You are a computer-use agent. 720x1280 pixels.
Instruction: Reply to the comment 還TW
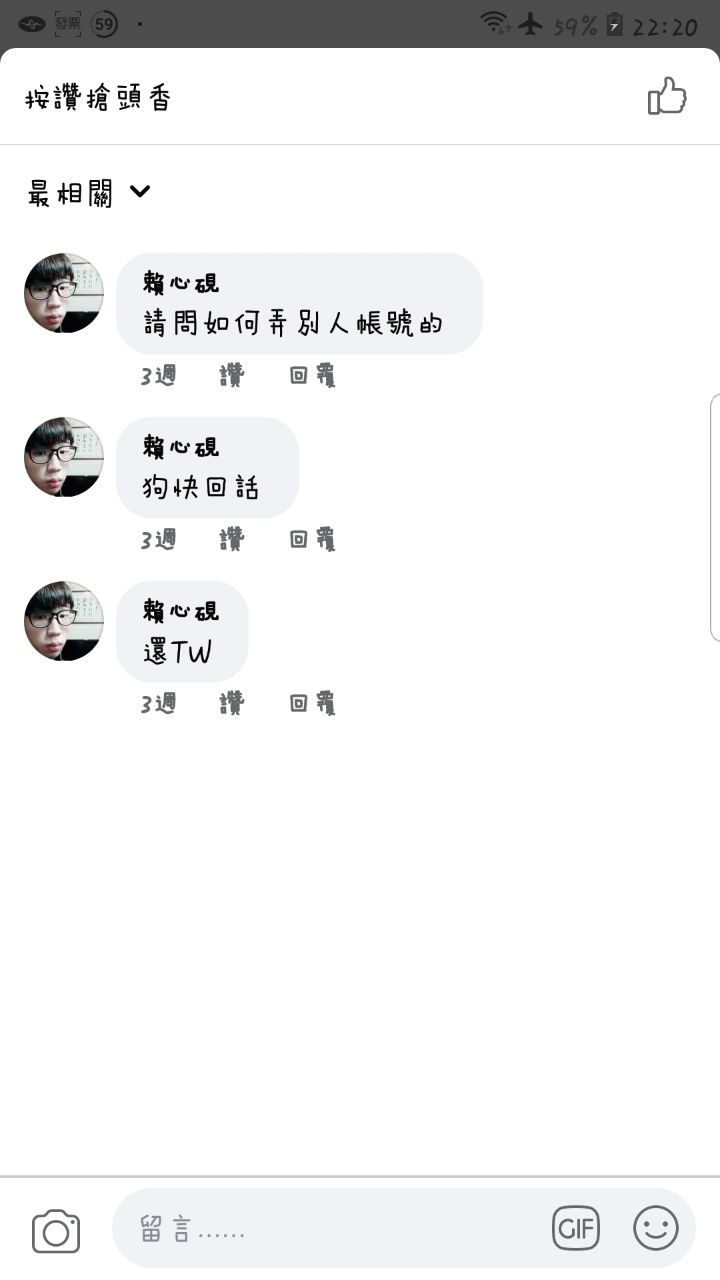[312, 704]
